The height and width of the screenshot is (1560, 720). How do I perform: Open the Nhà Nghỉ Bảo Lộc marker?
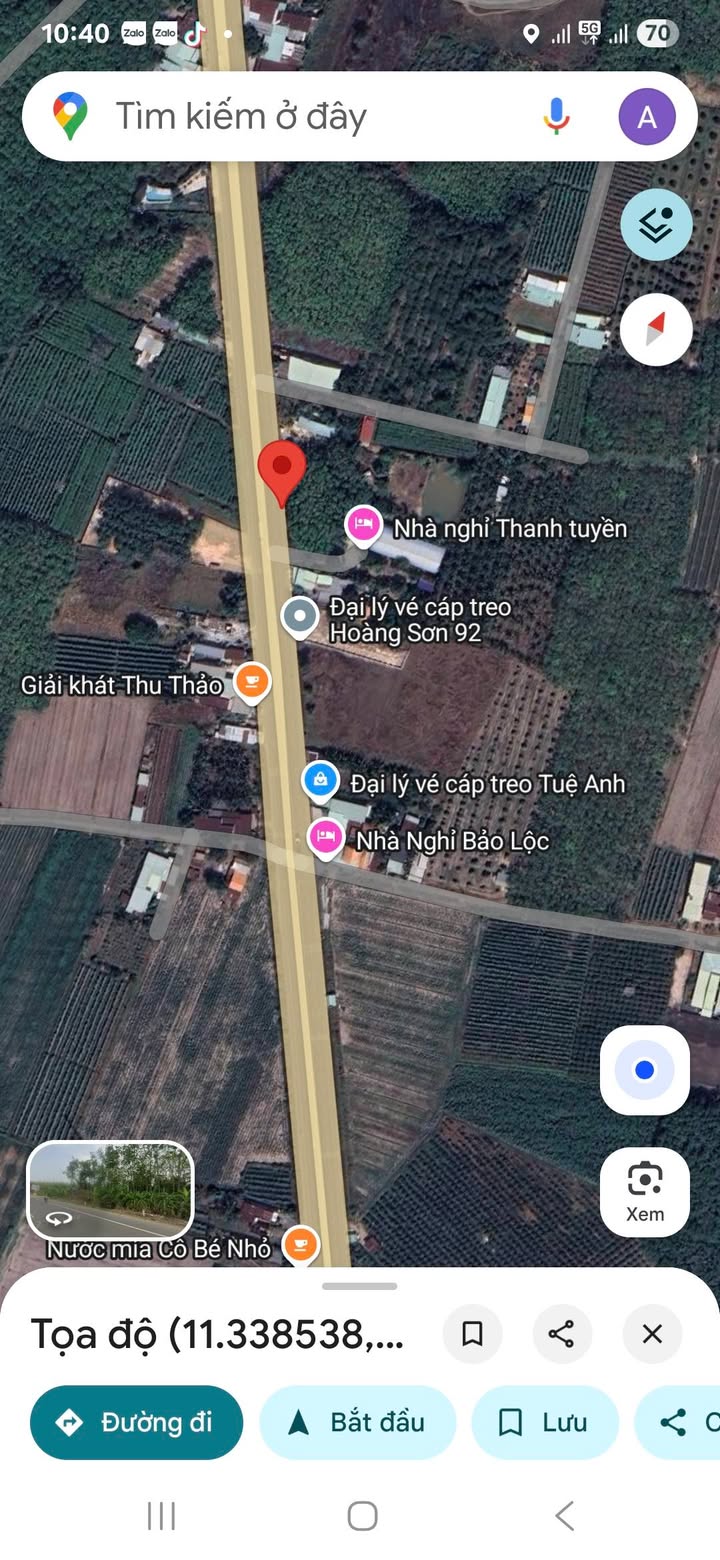[x=325, y=837]
